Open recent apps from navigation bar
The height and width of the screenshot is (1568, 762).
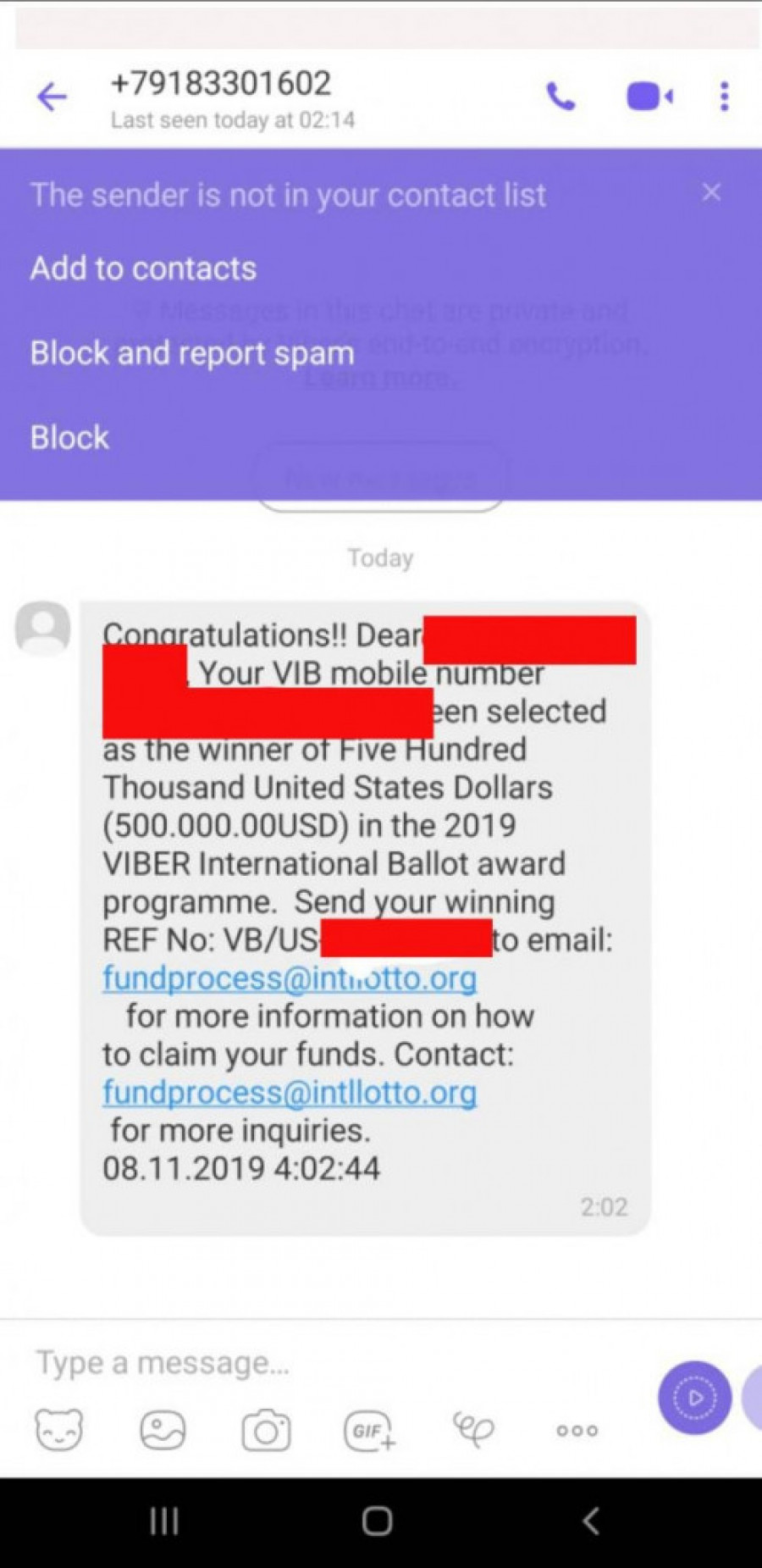pos(164,1521)
